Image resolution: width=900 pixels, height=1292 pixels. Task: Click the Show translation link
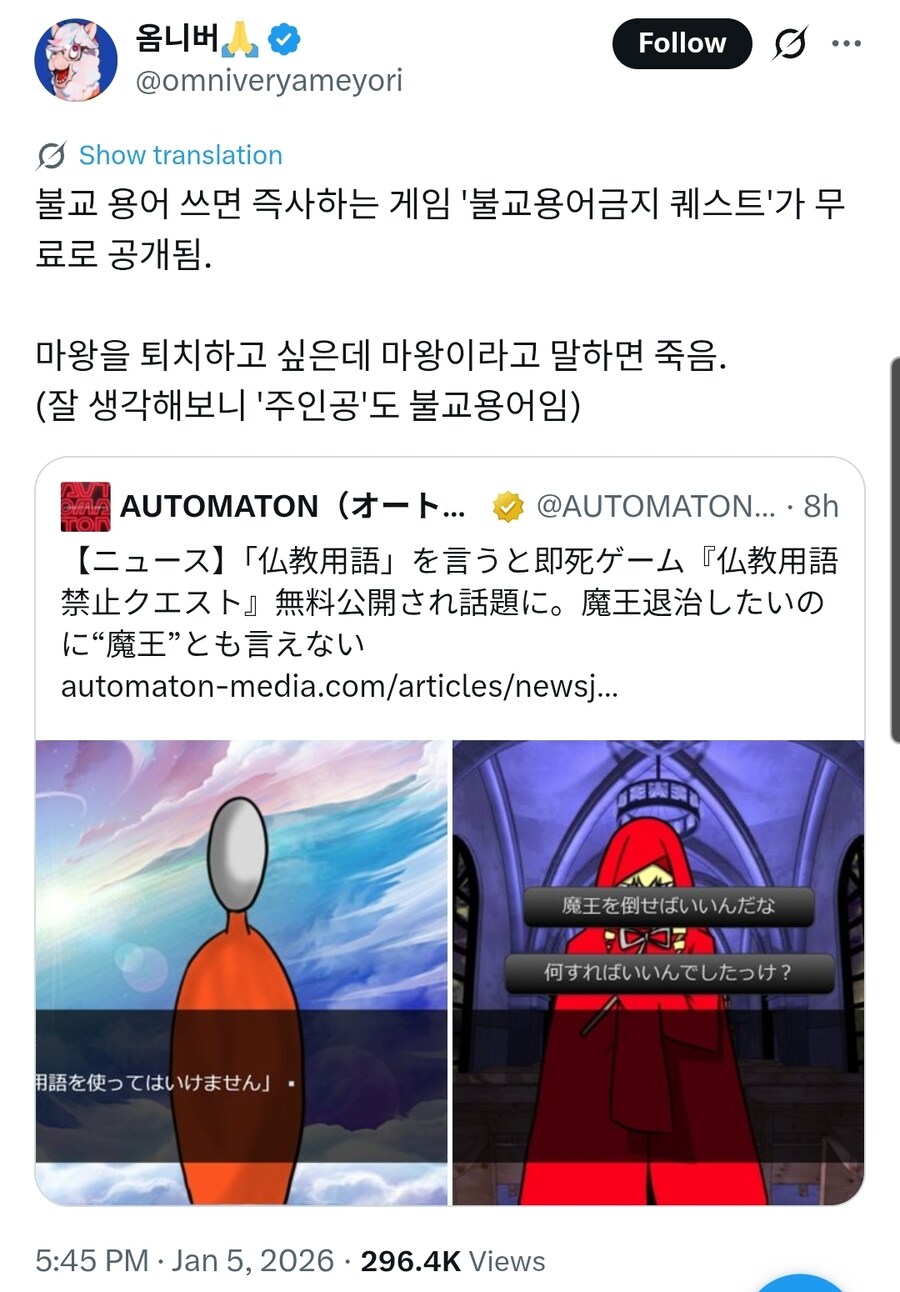point(180,155)
